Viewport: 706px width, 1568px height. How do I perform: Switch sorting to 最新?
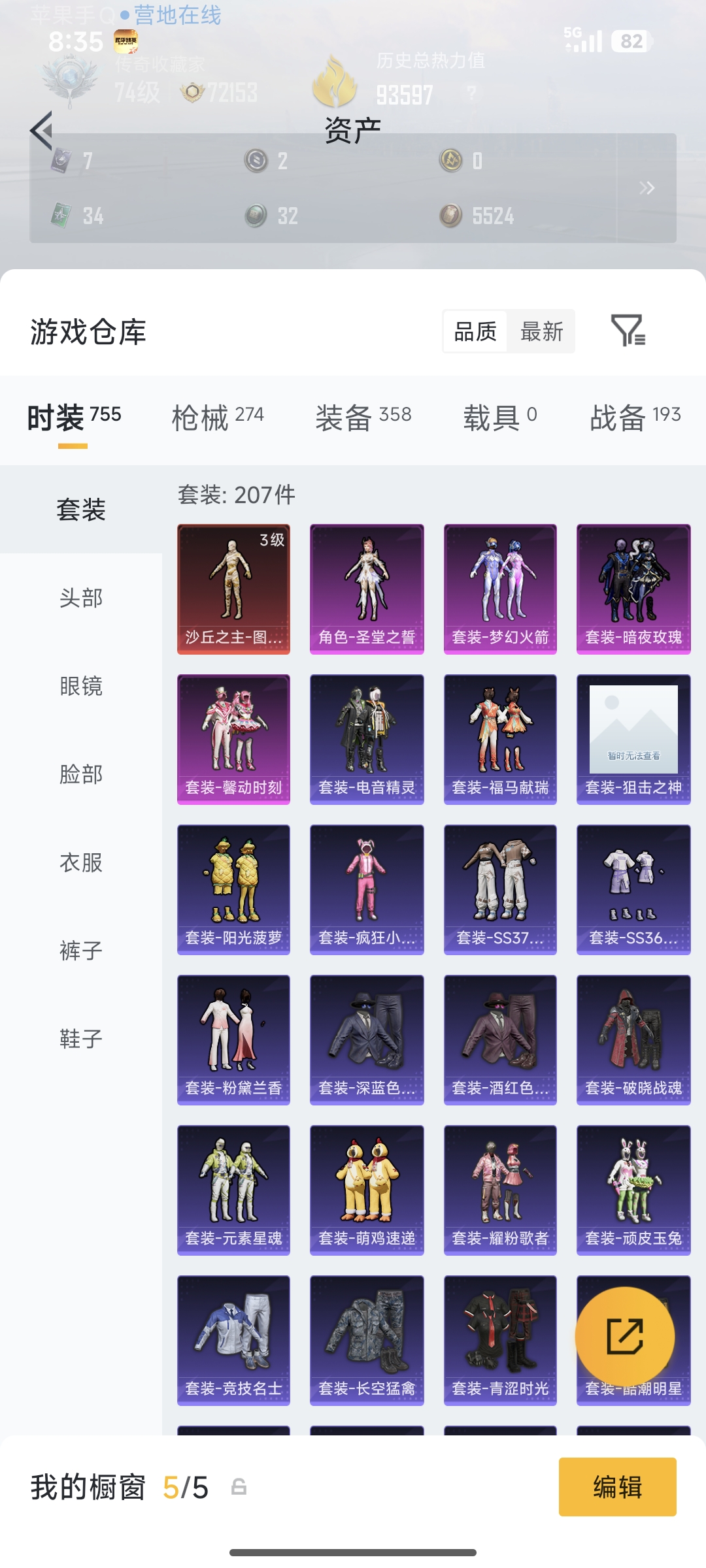(x=541, y=331)
